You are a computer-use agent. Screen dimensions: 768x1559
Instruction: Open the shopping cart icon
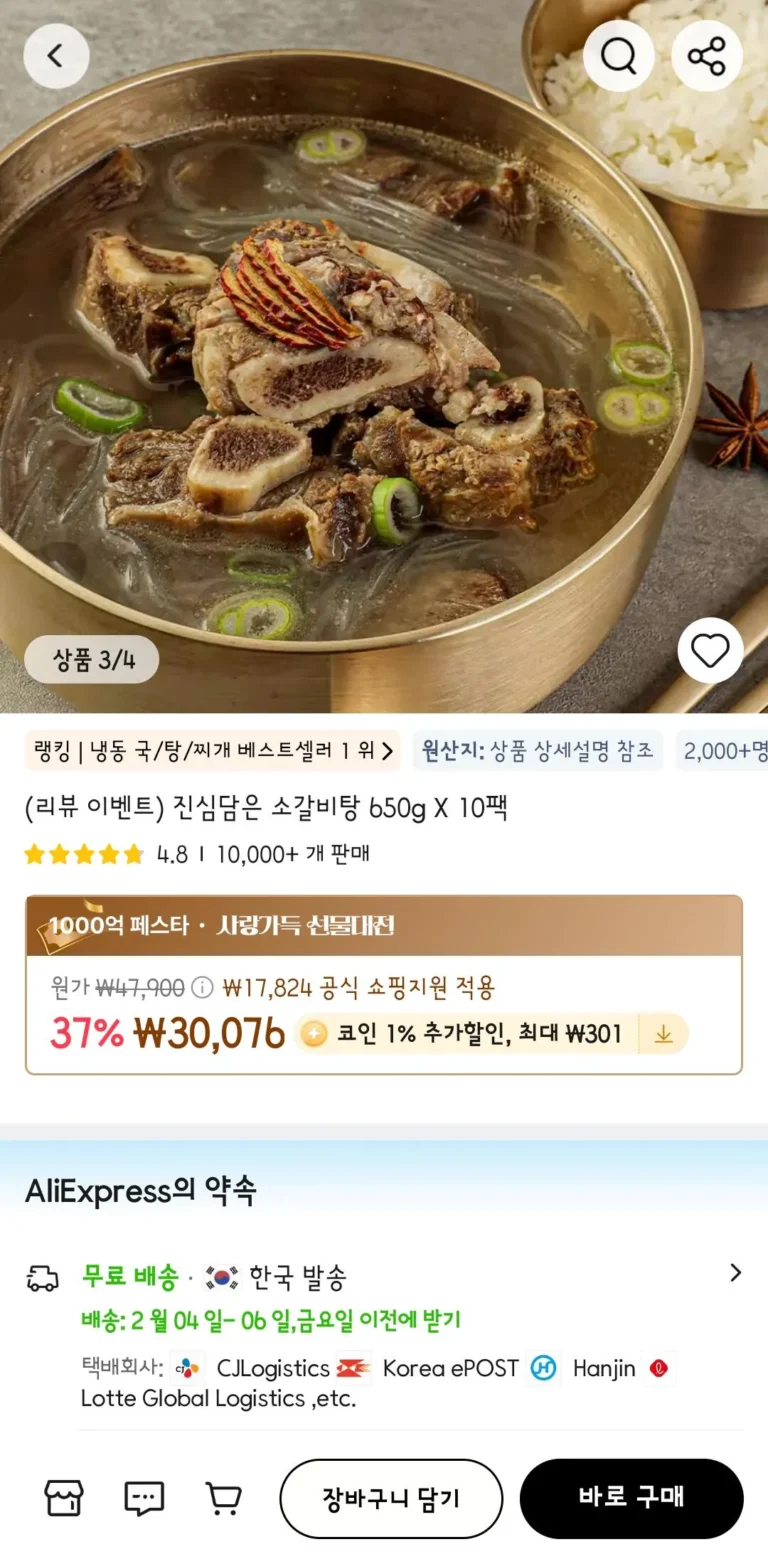tap(223, 1498)
